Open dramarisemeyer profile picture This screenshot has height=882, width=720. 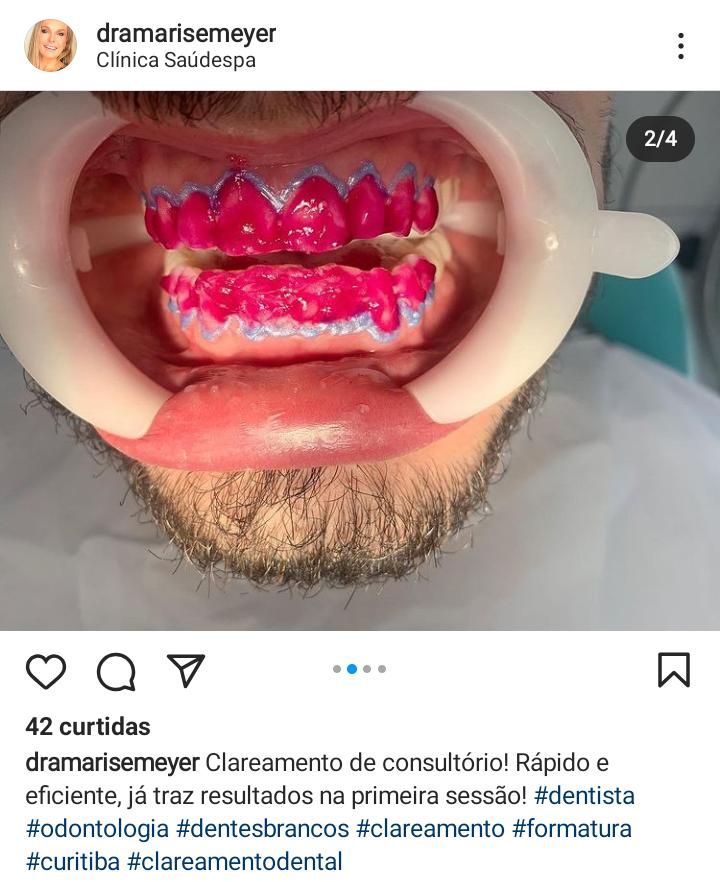pos(50,46)
